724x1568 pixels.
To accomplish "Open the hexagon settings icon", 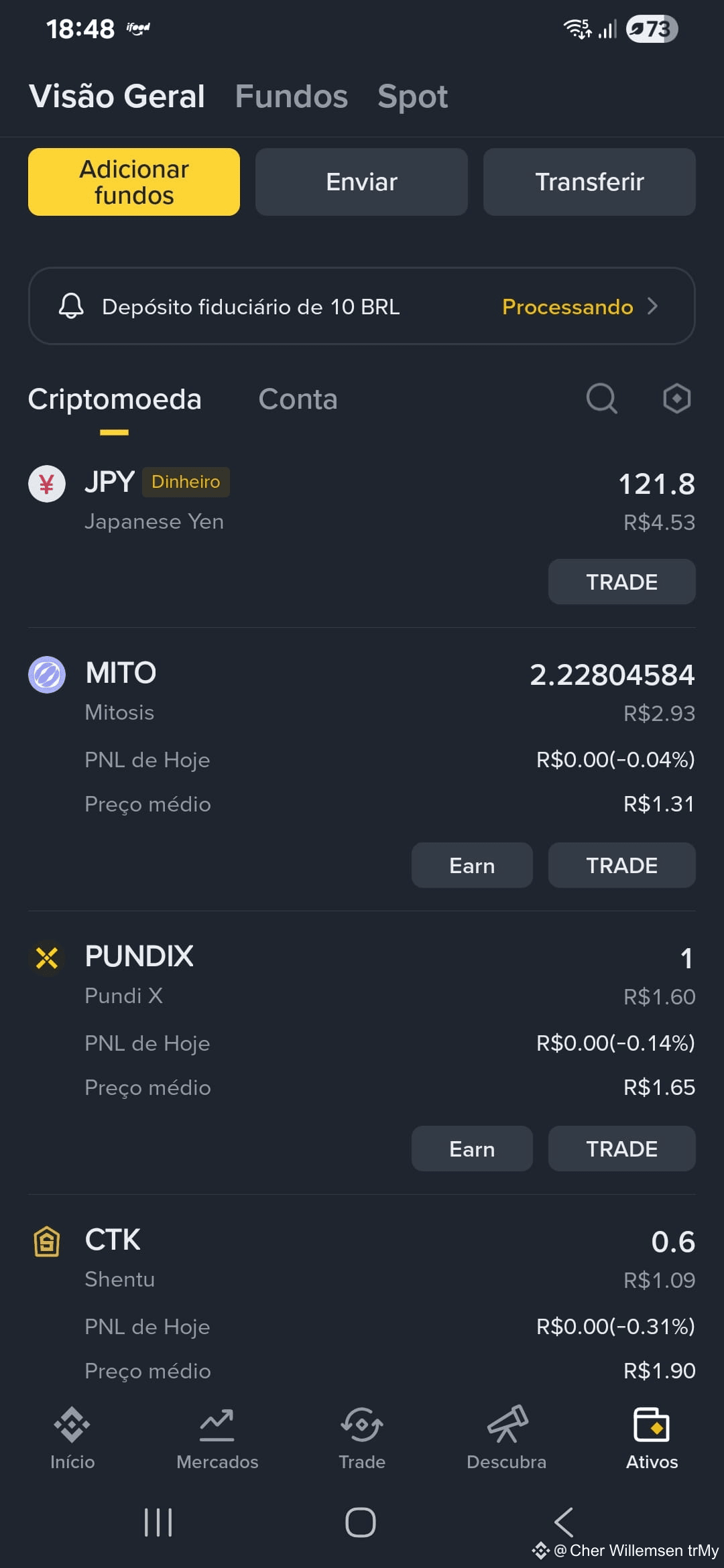I will [x=676, y=399].
